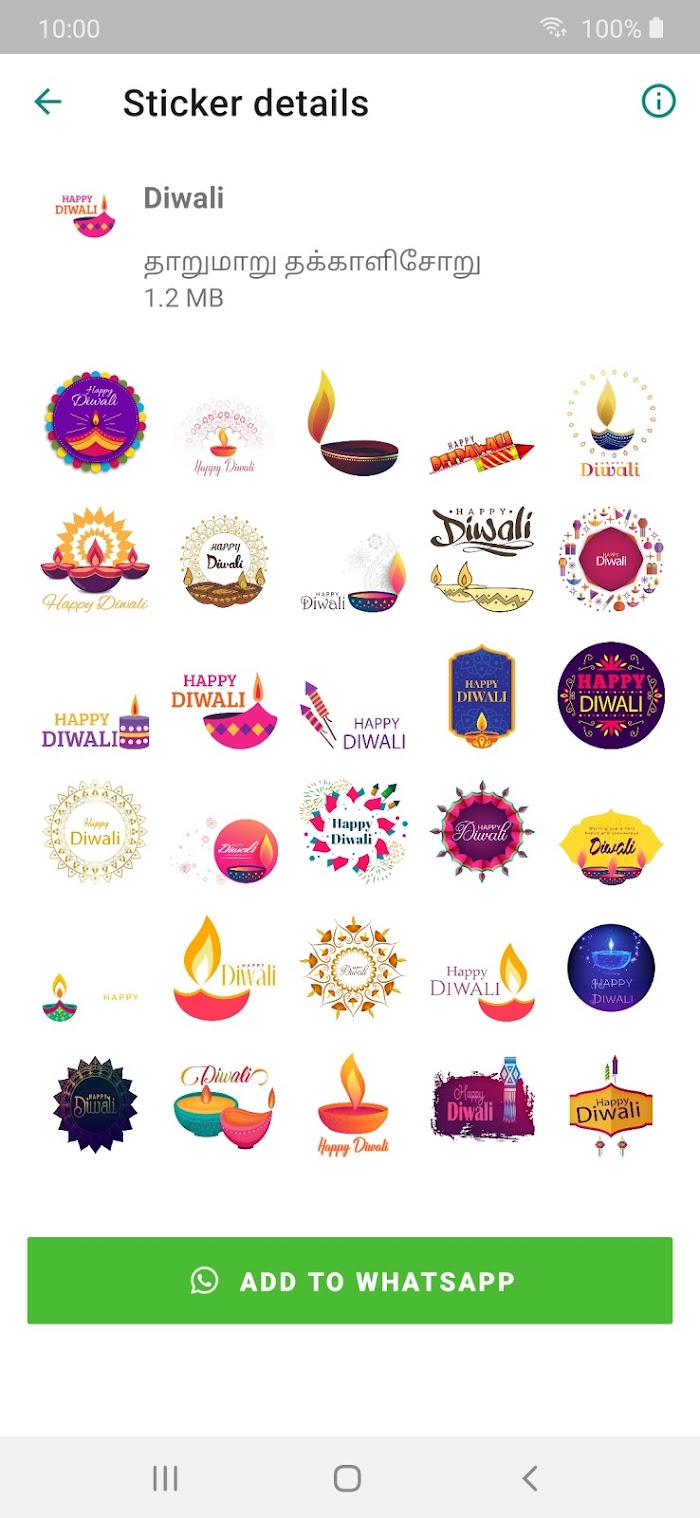
Task: Preview the purple circular Happy Diwali sticker with colorful dots
Action: tap(95, 422)
